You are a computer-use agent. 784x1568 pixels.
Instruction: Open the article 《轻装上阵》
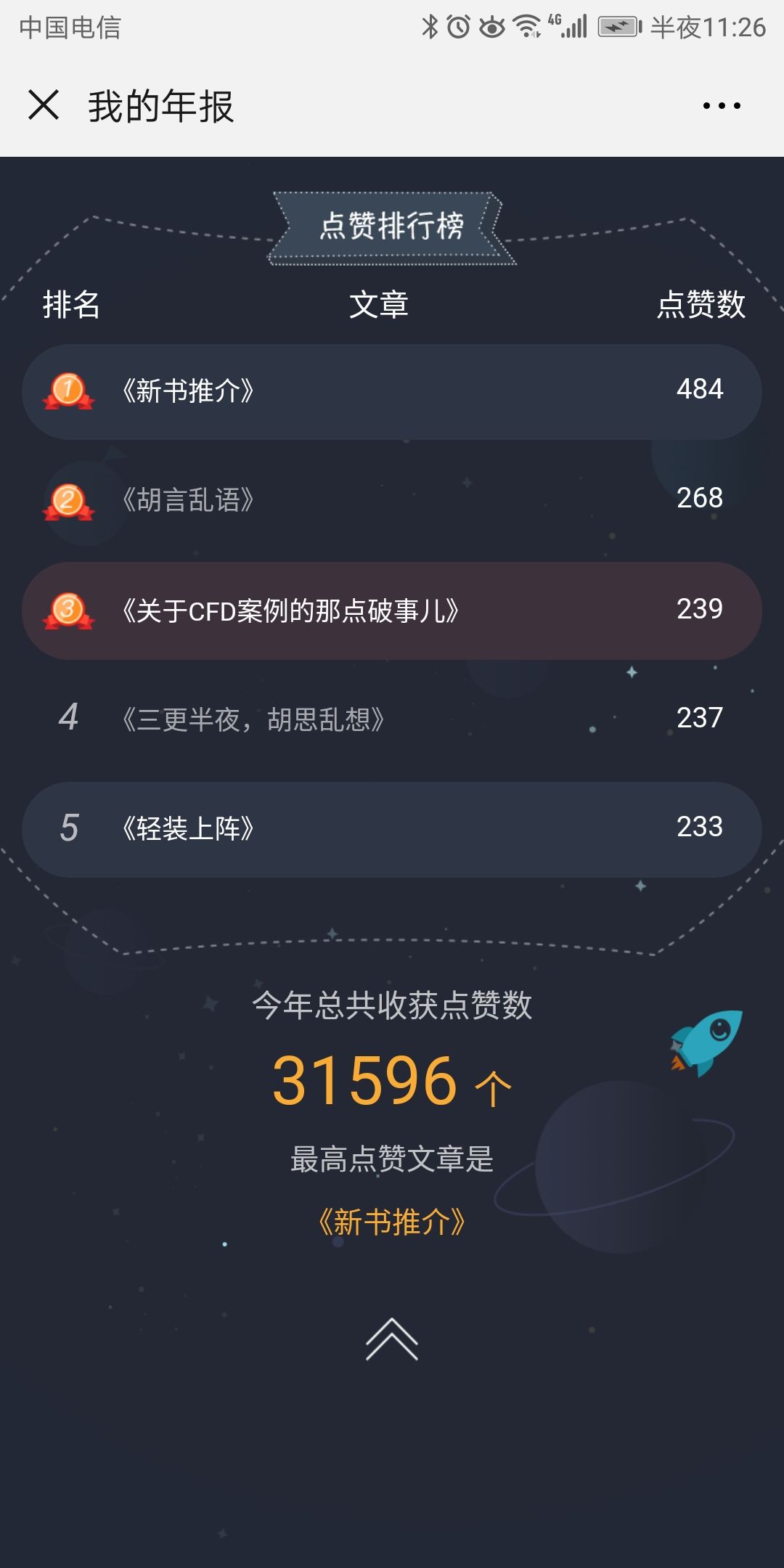click(189, 829)
